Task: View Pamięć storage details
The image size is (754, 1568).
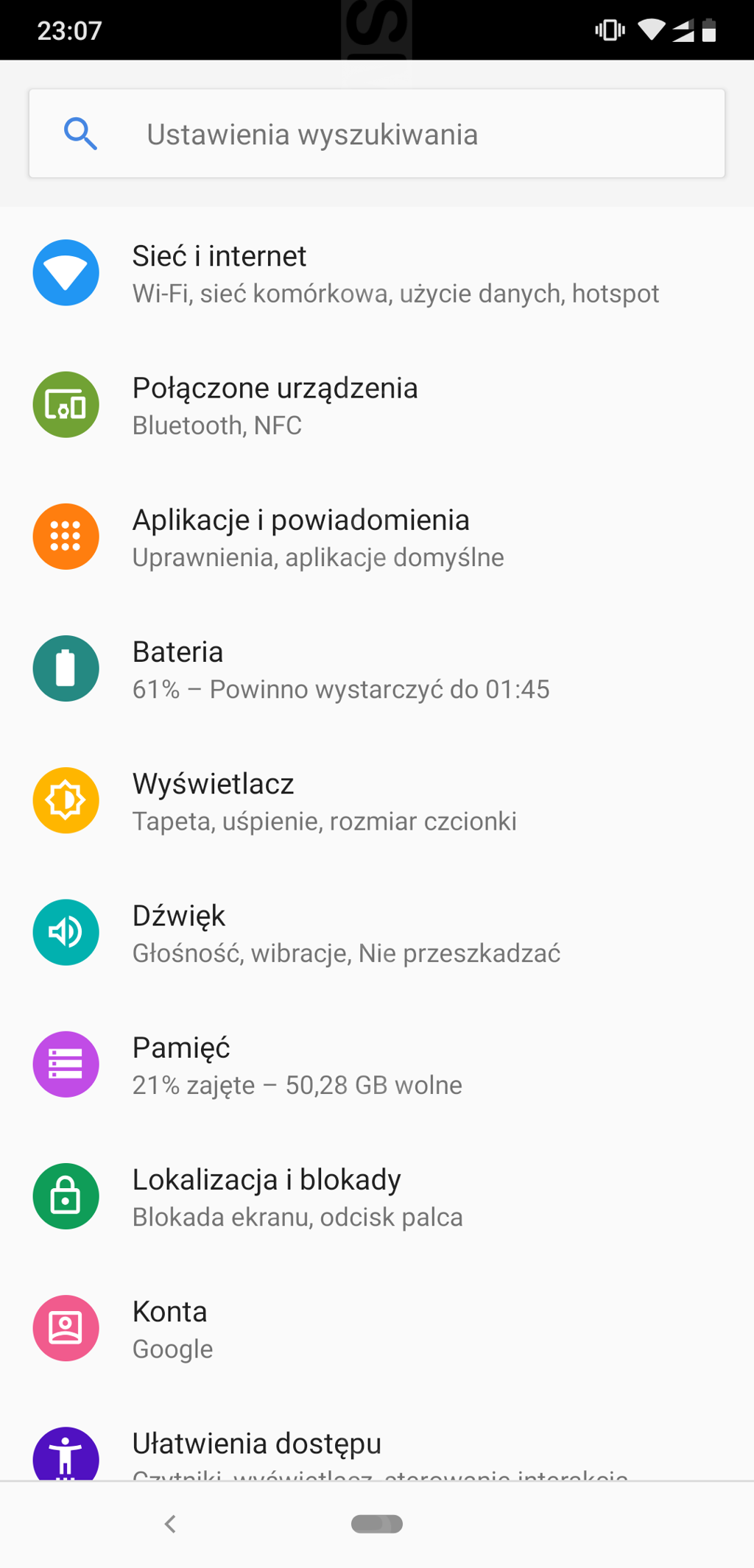Action: click(377, 1064)
